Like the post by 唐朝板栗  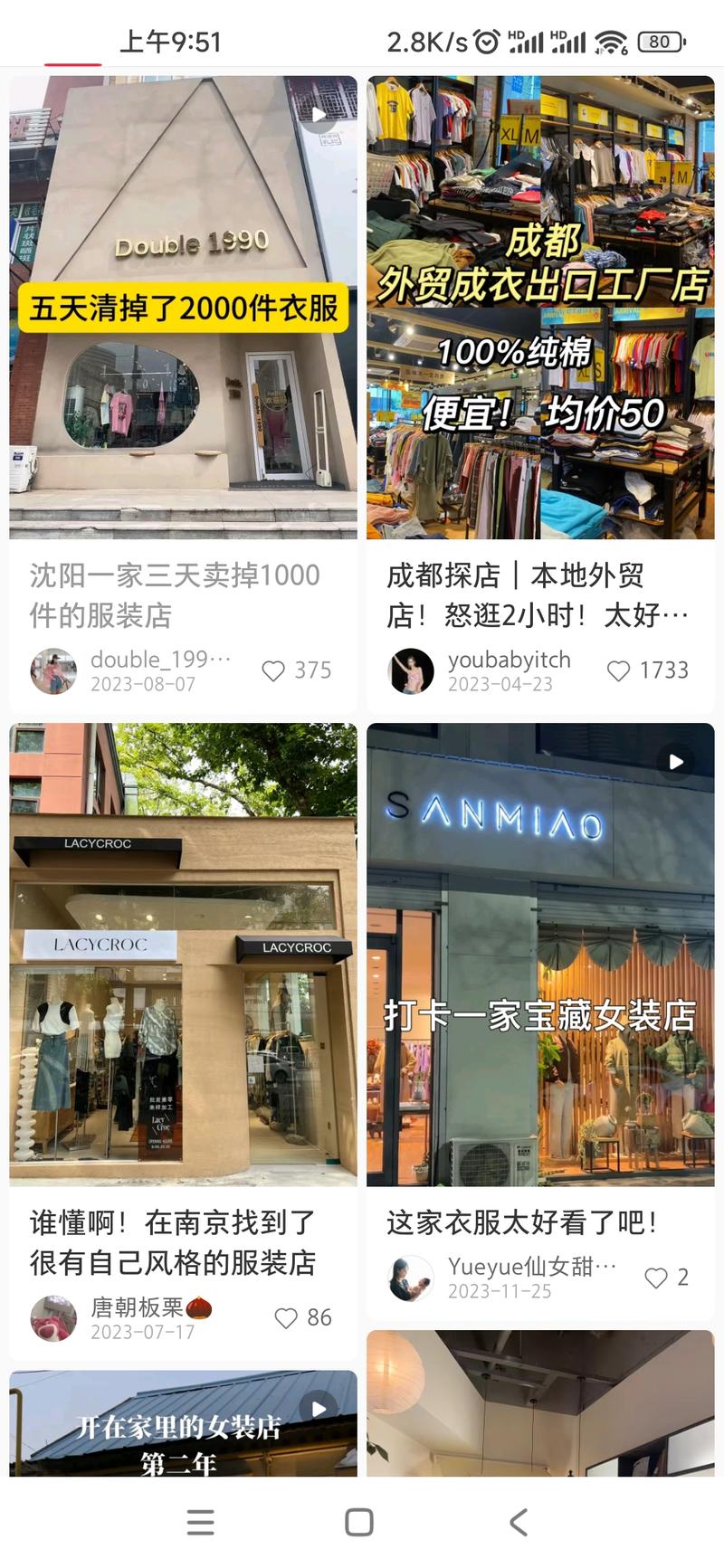click(286, 1317)
